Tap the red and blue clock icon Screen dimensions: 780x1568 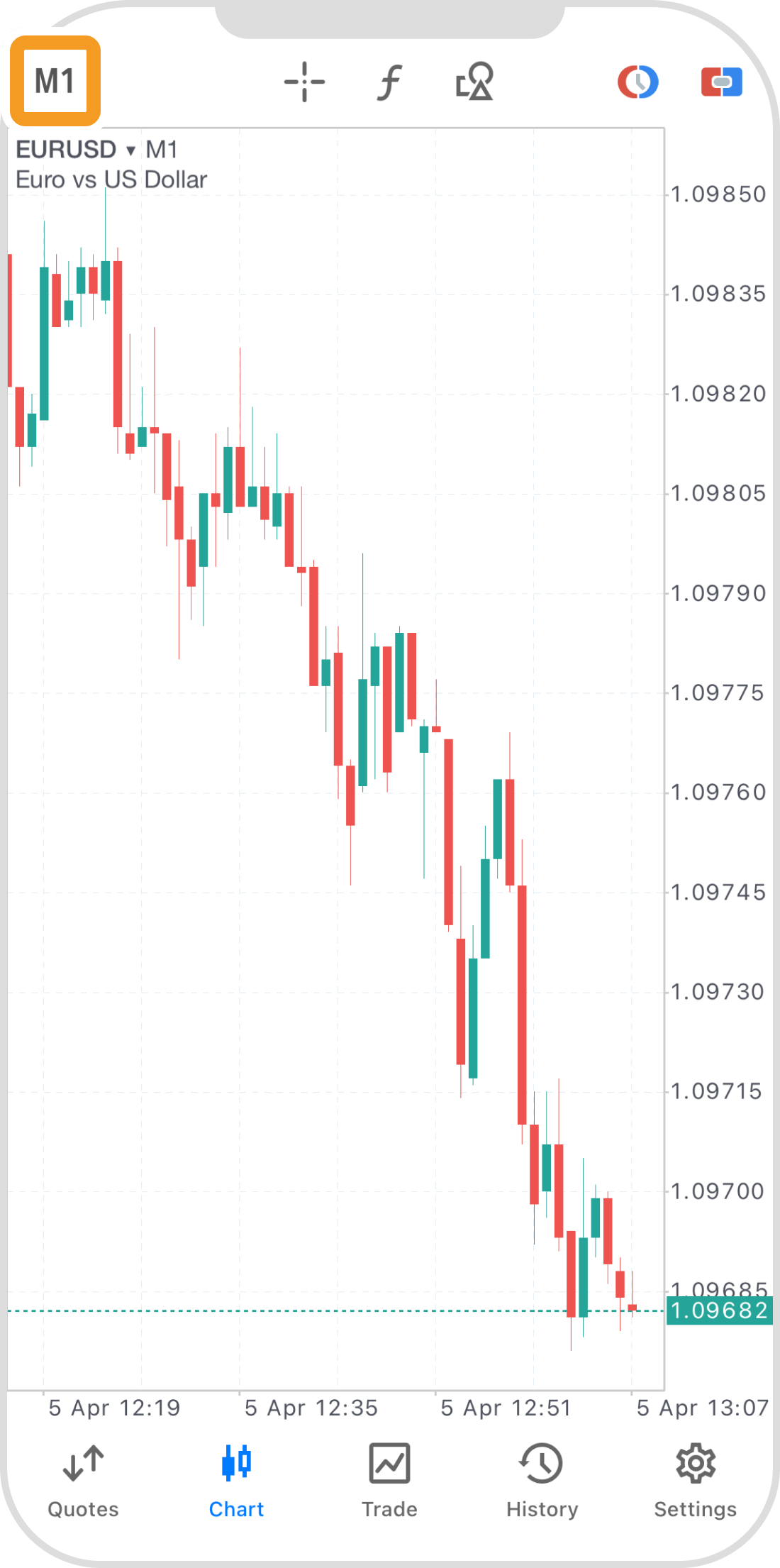637,82
